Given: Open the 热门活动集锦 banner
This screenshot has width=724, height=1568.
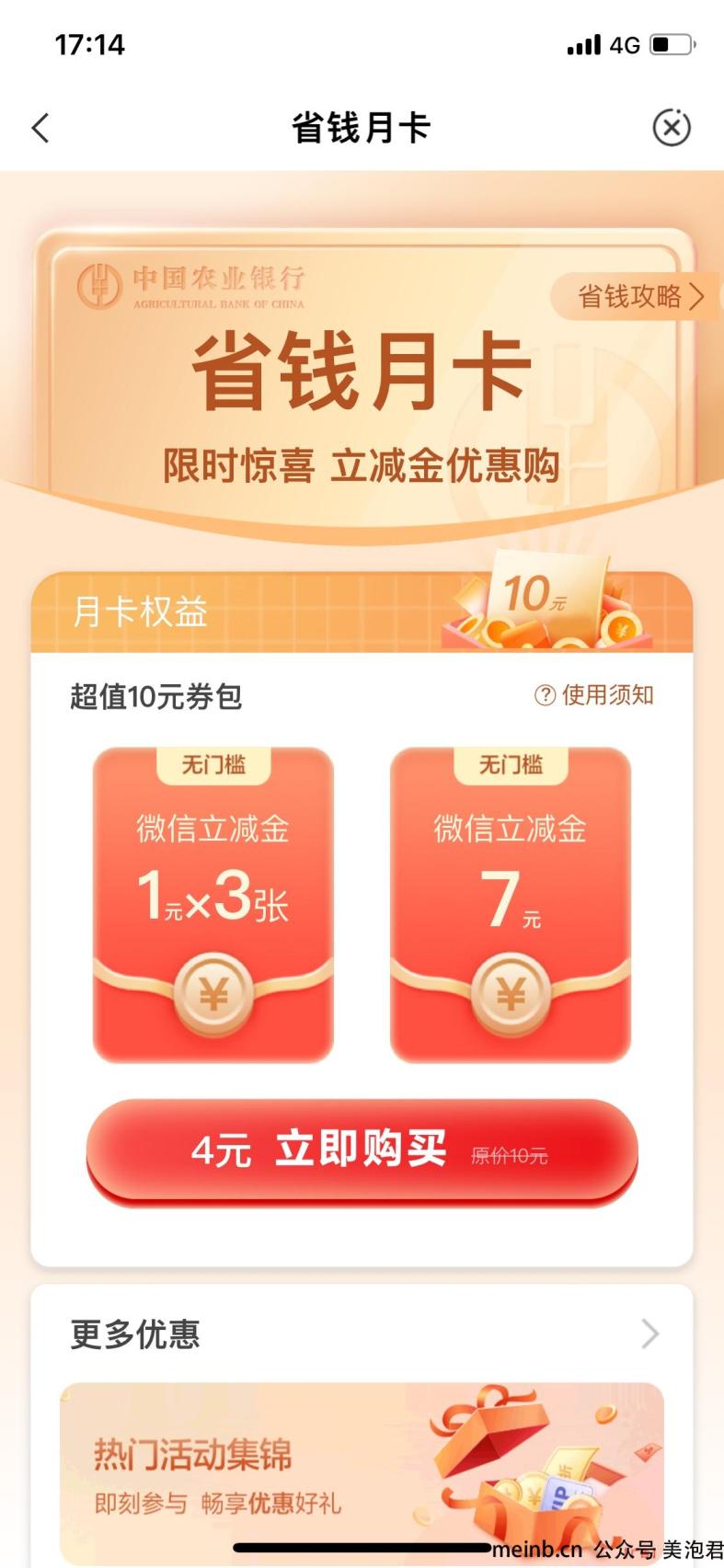Looking at the screenshot, I should 362,1471.
